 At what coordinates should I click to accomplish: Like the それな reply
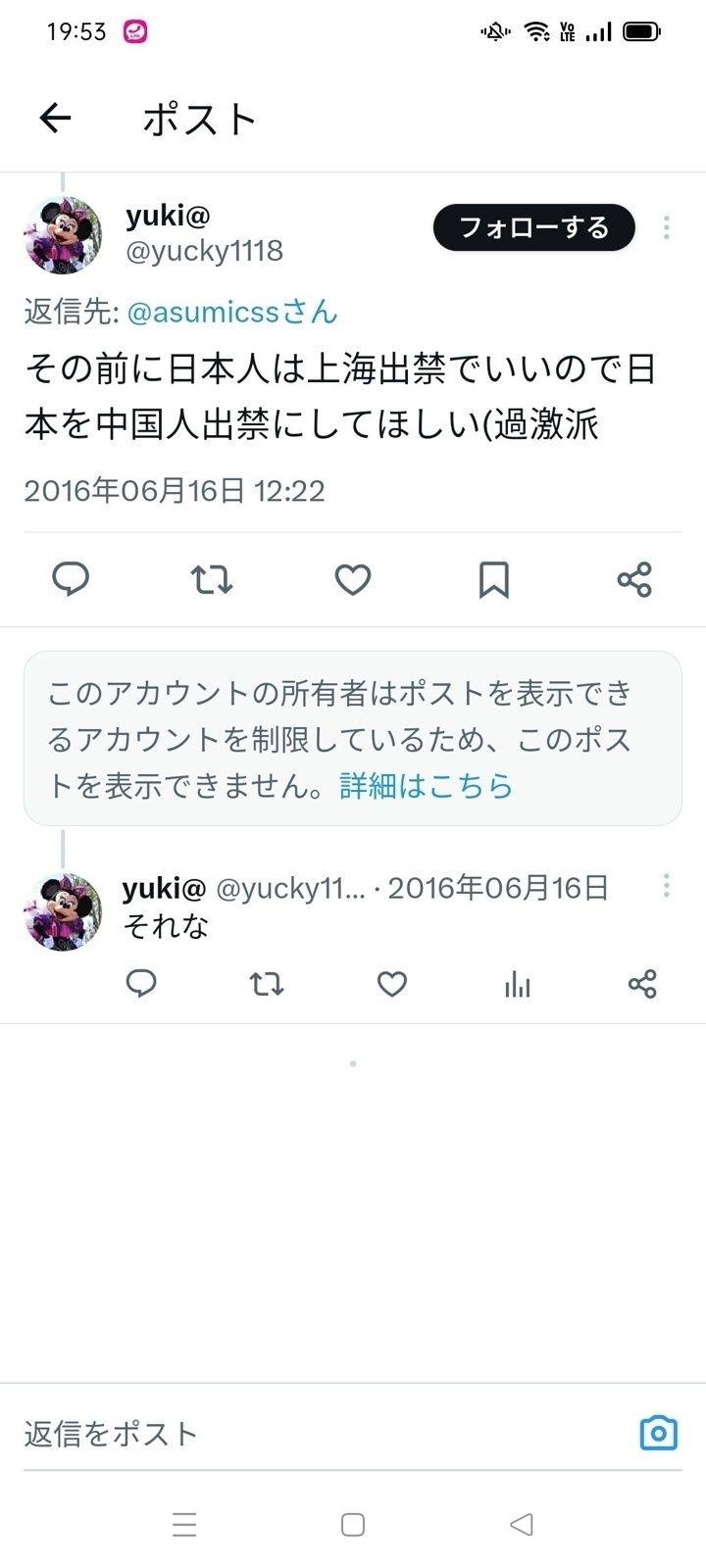pyautogui.click(x=392, y=983)
